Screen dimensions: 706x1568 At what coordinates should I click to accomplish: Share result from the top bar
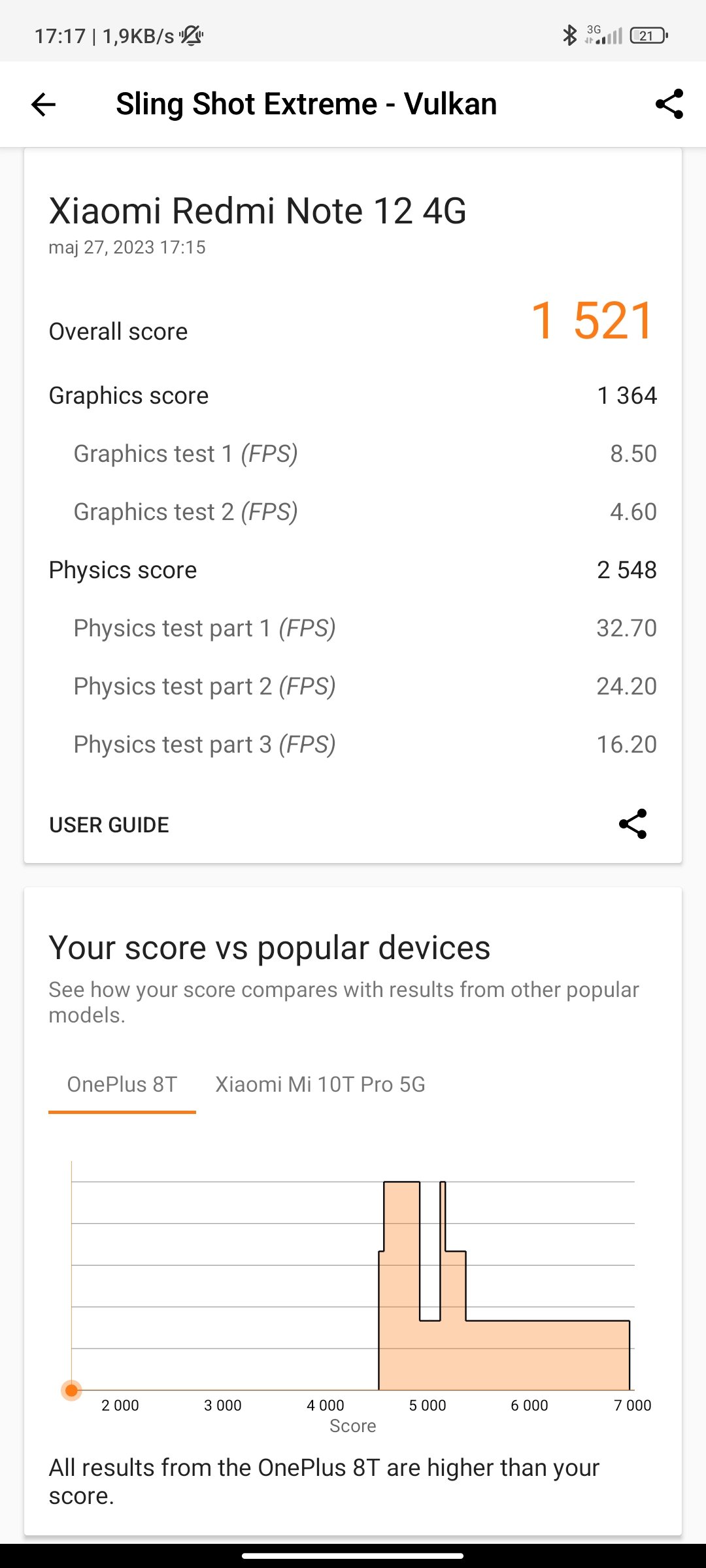click(669, 105)
